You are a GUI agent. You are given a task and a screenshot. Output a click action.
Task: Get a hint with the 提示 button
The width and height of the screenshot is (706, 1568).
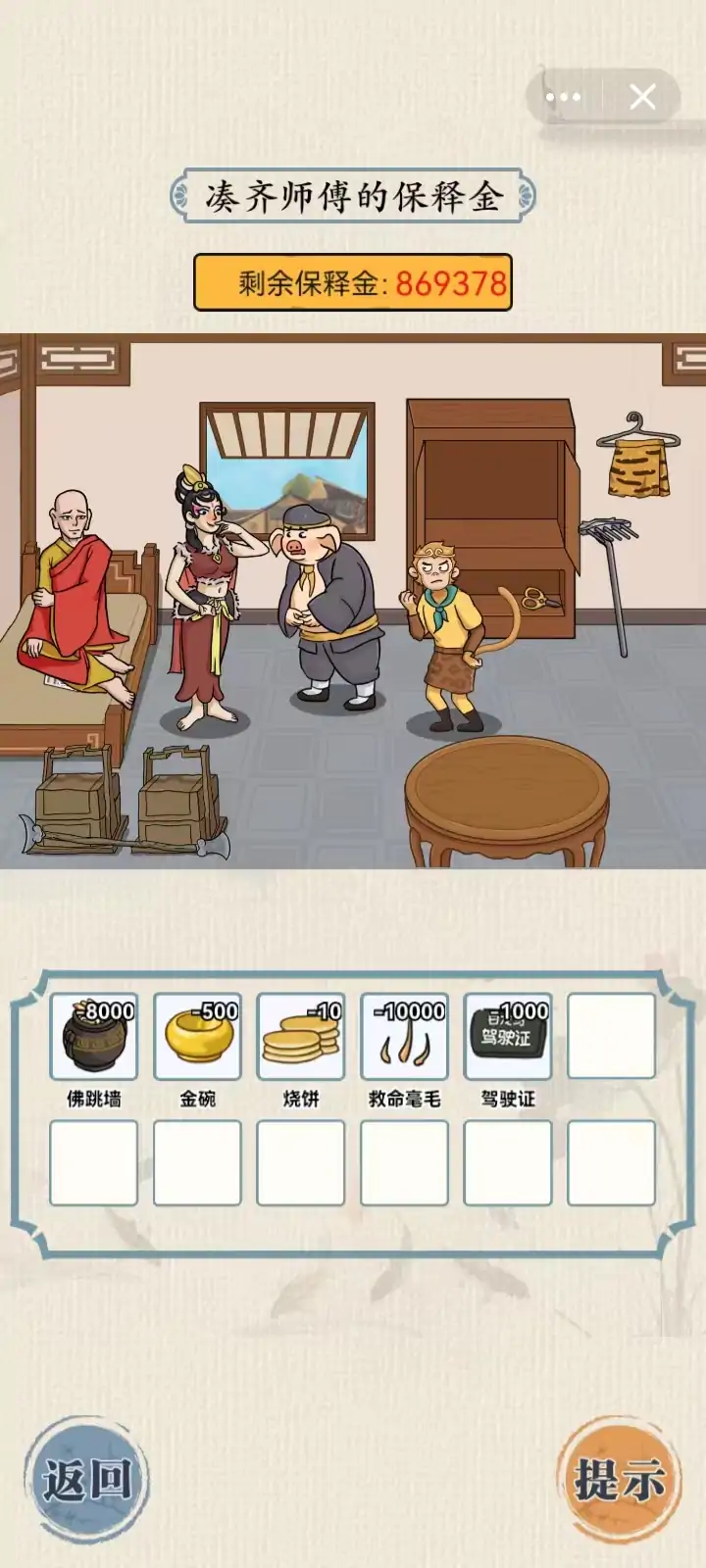(619, 1479)
